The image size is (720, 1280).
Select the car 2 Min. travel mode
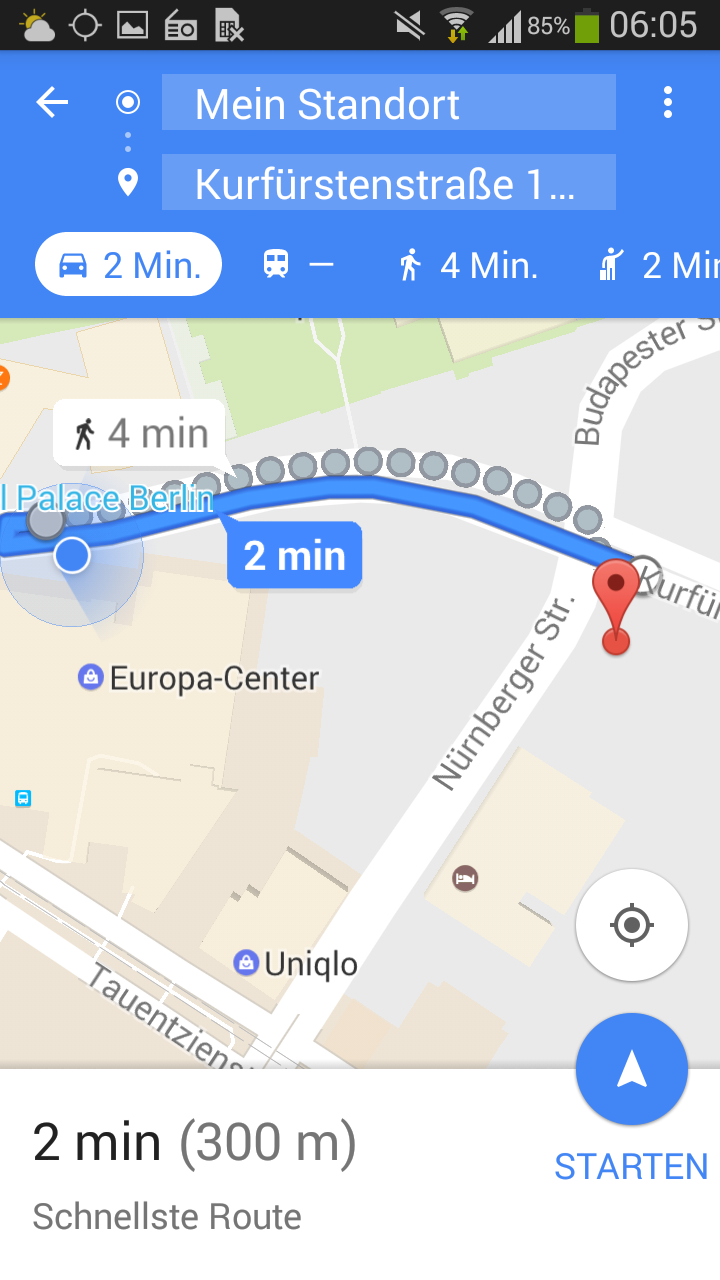tap(128, 265)
